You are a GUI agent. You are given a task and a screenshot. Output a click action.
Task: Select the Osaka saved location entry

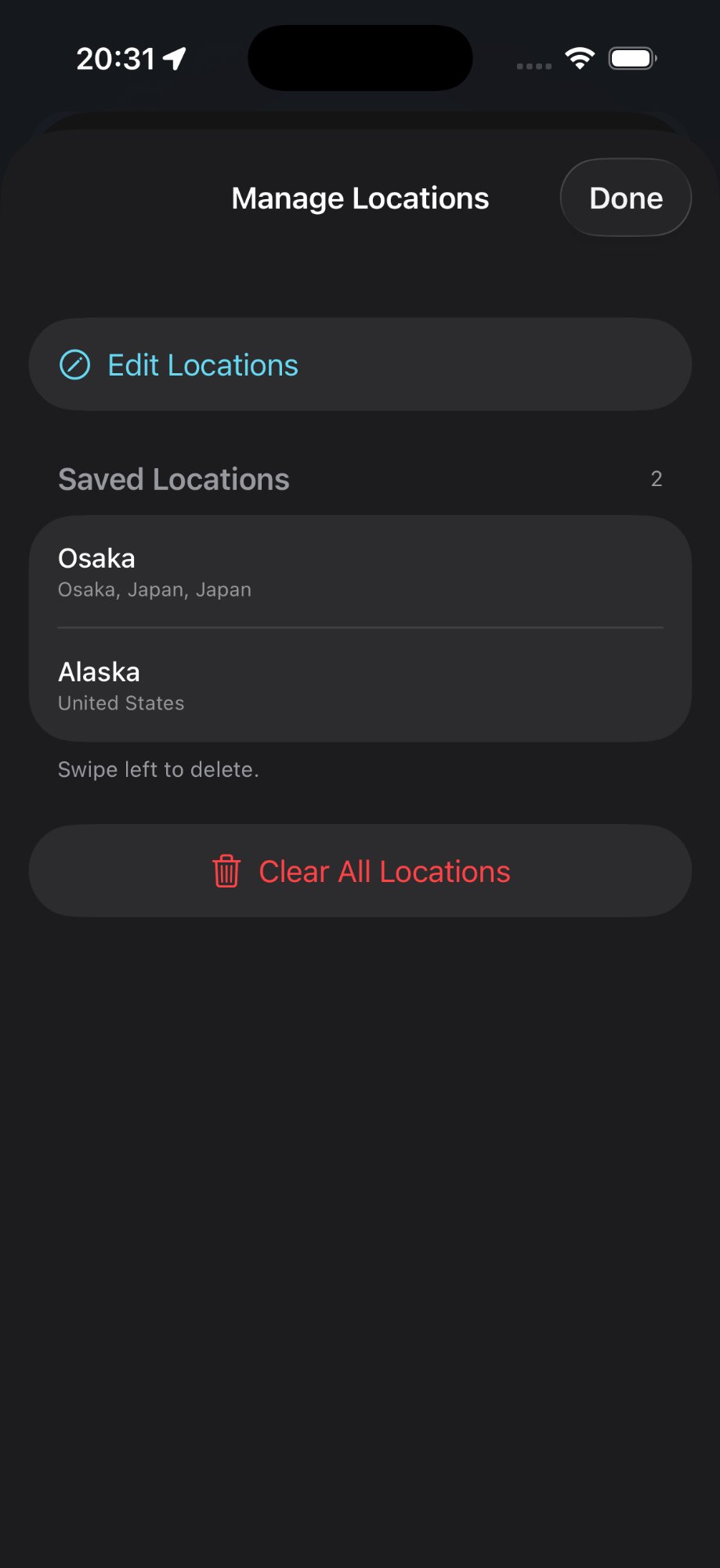pos(360,571)
